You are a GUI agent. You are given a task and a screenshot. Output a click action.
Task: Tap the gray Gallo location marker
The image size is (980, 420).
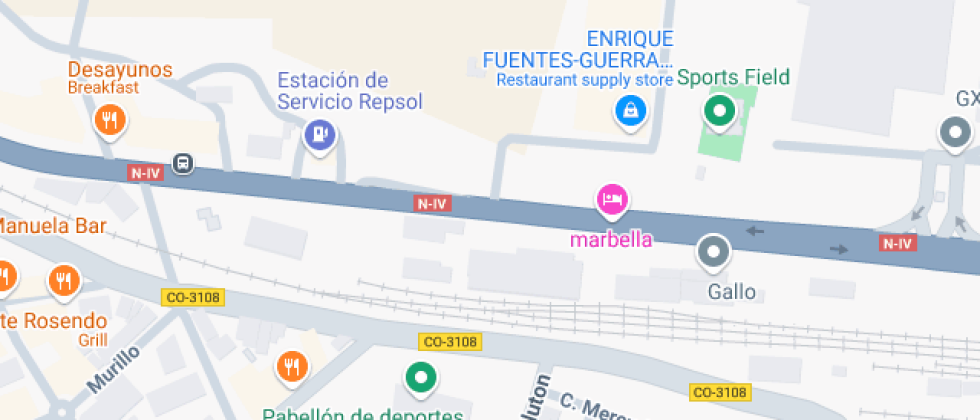pyautogui.click(x=713, y=252)
